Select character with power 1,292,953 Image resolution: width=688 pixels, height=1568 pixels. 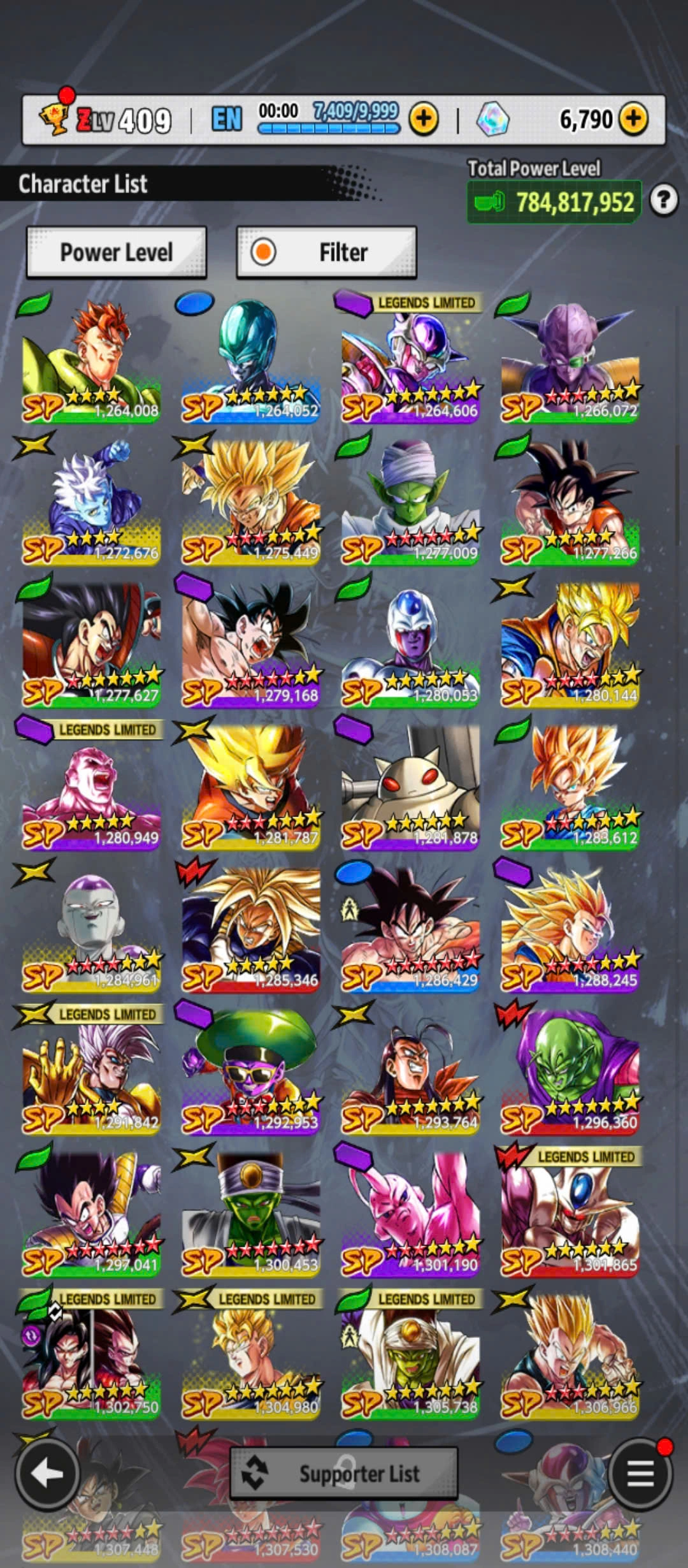pos(251,1072)
